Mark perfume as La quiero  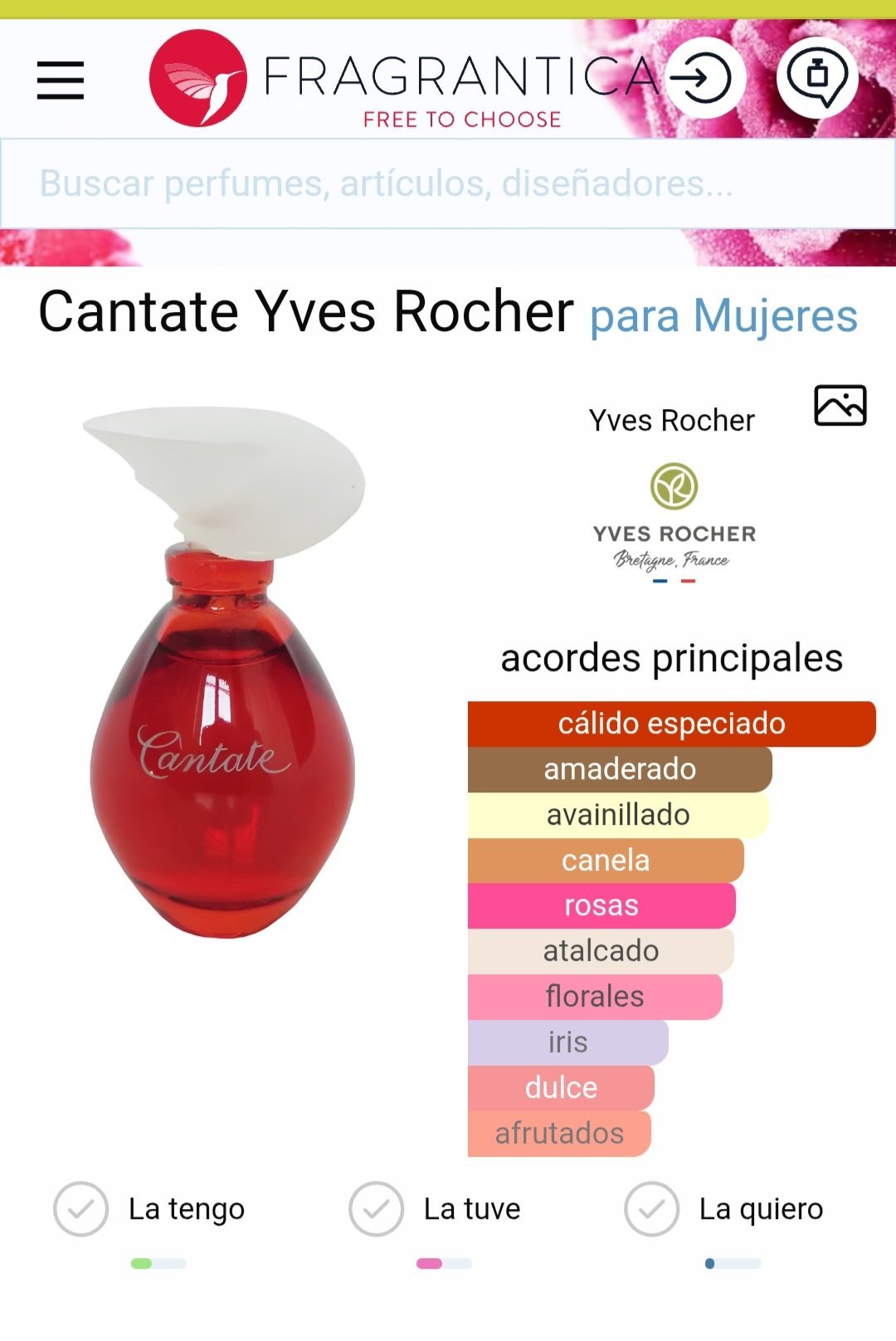click(x=724, y=1209)
